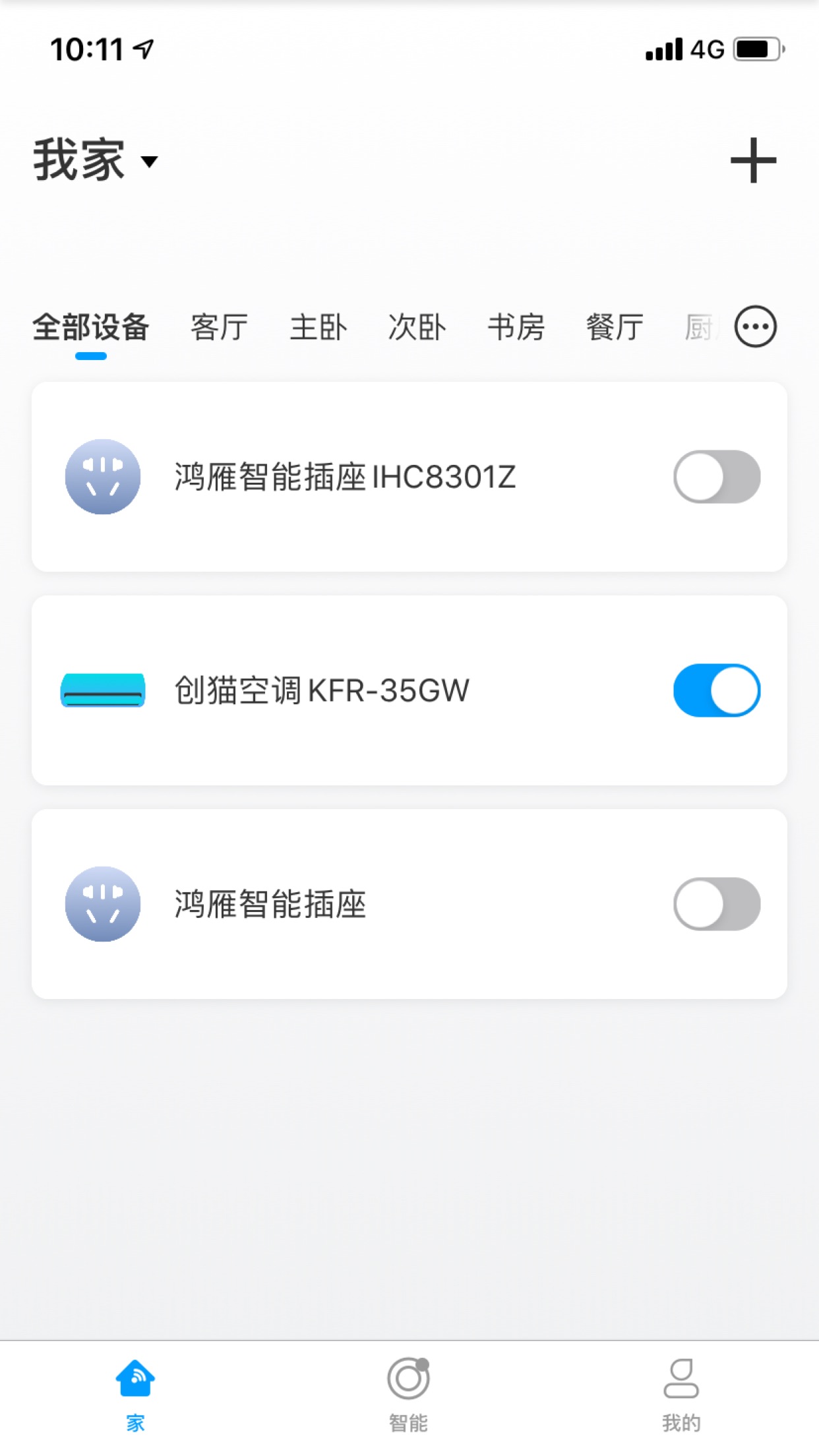The width and height of the screenshot is (819, 1456).
Task: Turn on 鸿雁智能插座 IHC8301Z switch
Action: coord(717,477)
